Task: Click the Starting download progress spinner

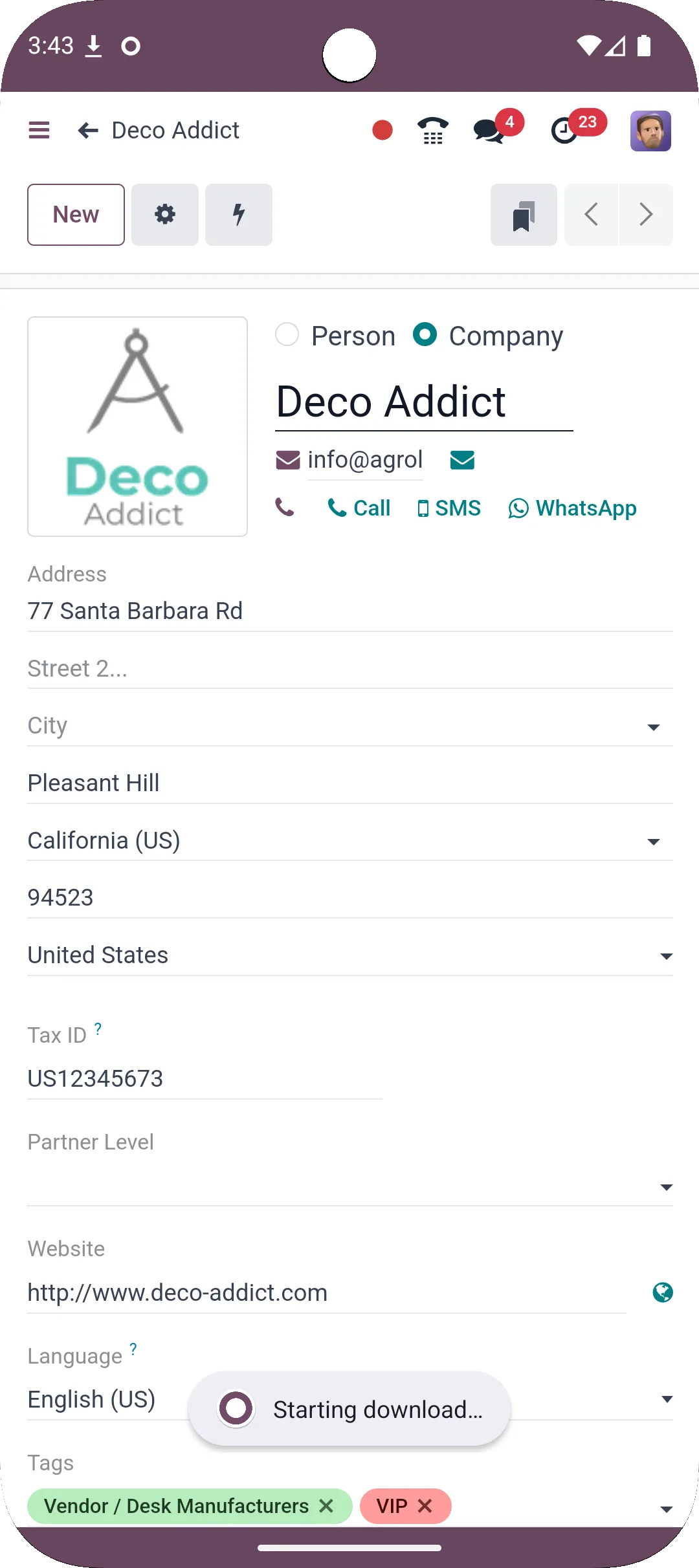Action: click(236, 1408)
